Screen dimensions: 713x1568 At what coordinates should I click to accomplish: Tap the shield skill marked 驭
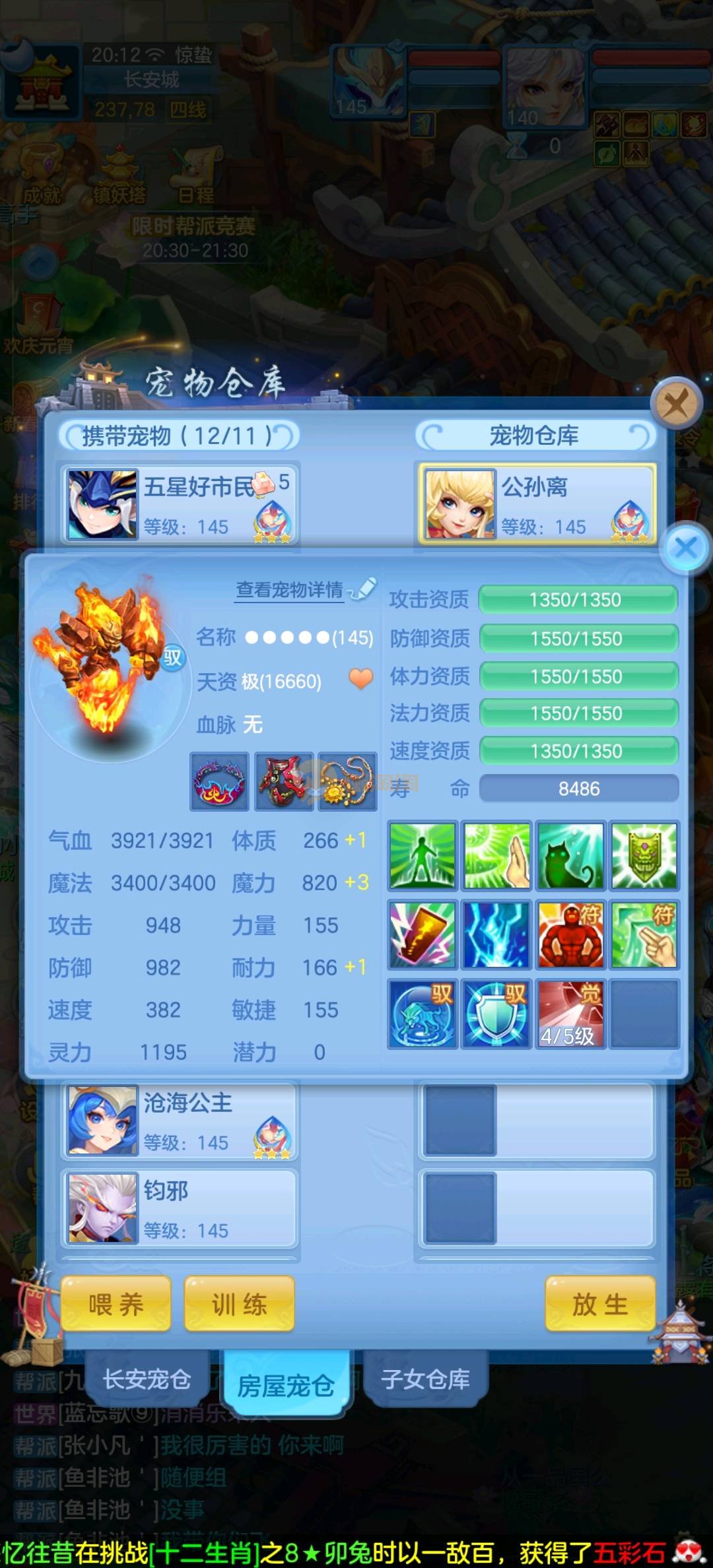pos(496,1014)
